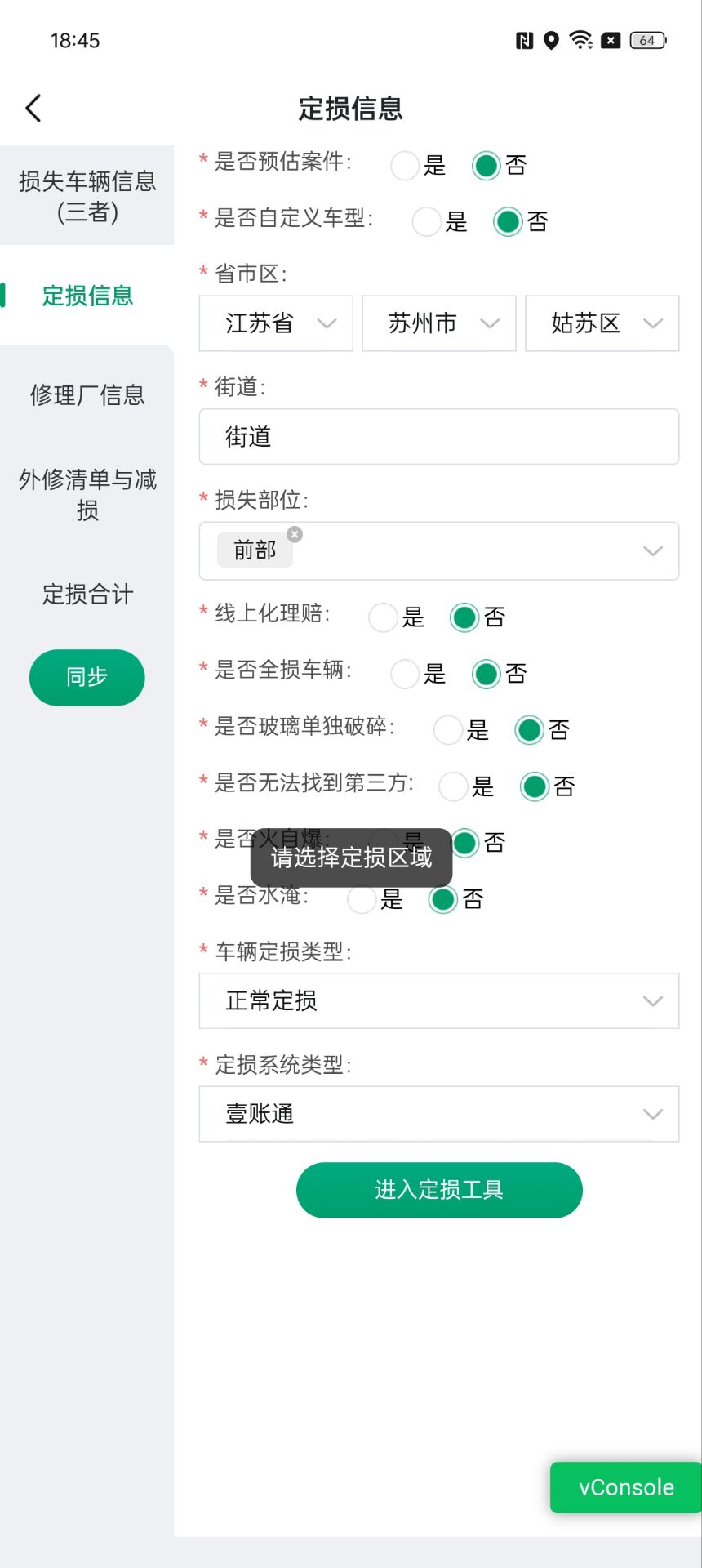The height and width of the screenshot is (1568, 702).
Task: Go back using the top-left arrow
Action: [x=33, y=108]
